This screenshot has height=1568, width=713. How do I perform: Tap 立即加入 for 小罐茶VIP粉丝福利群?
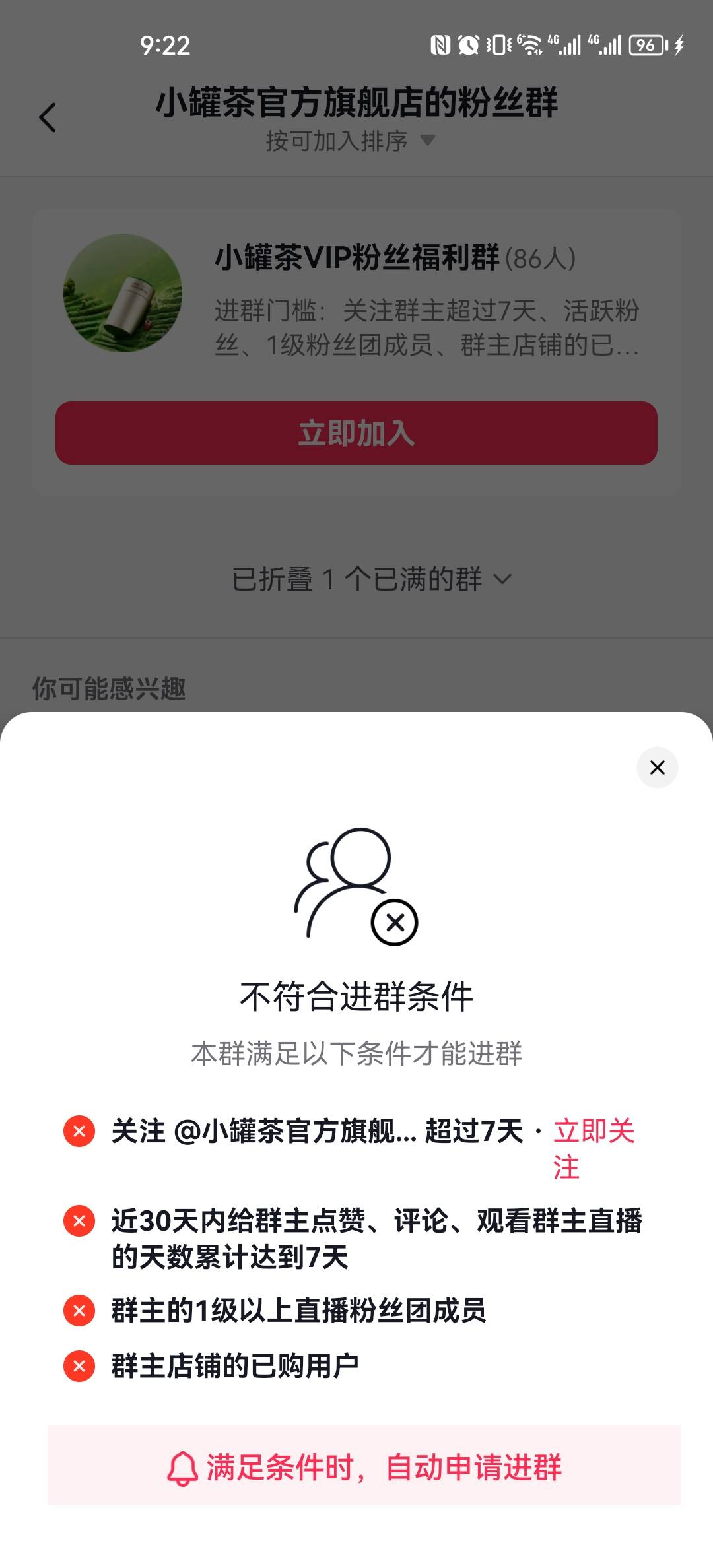tap(356, 433)
